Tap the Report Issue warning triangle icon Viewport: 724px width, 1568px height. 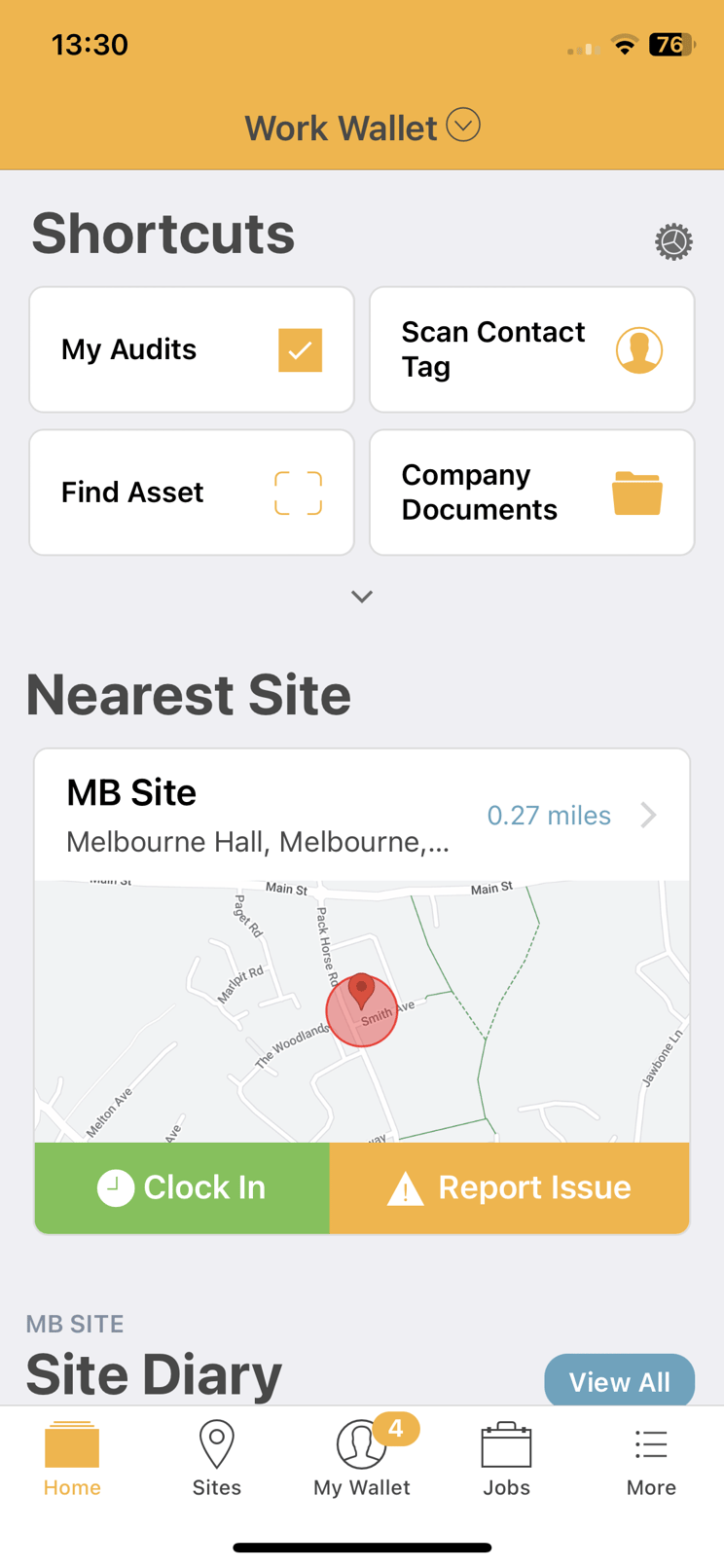(x=407, y=1187)
